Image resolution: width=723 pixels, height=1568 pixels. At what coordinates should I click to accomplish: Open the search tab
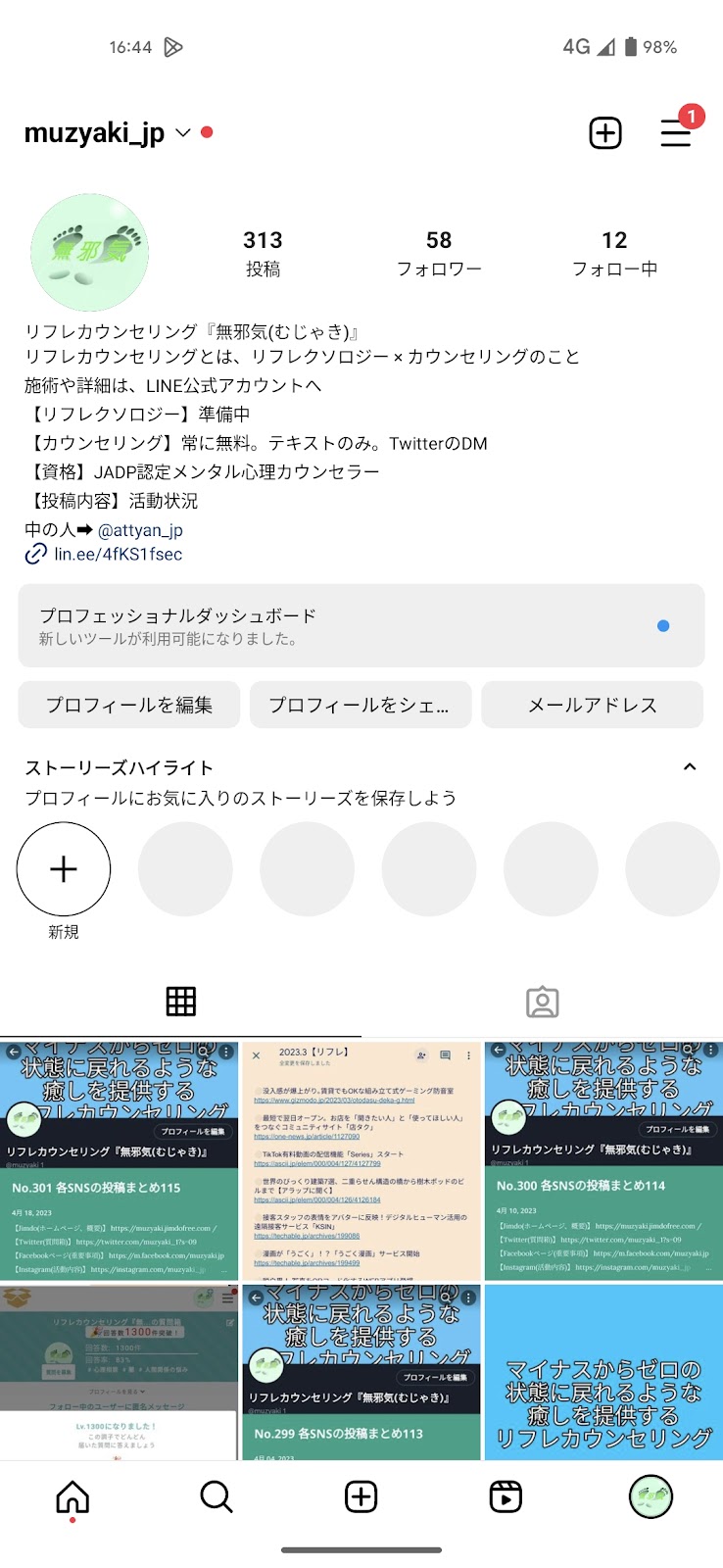(217, 1496)
